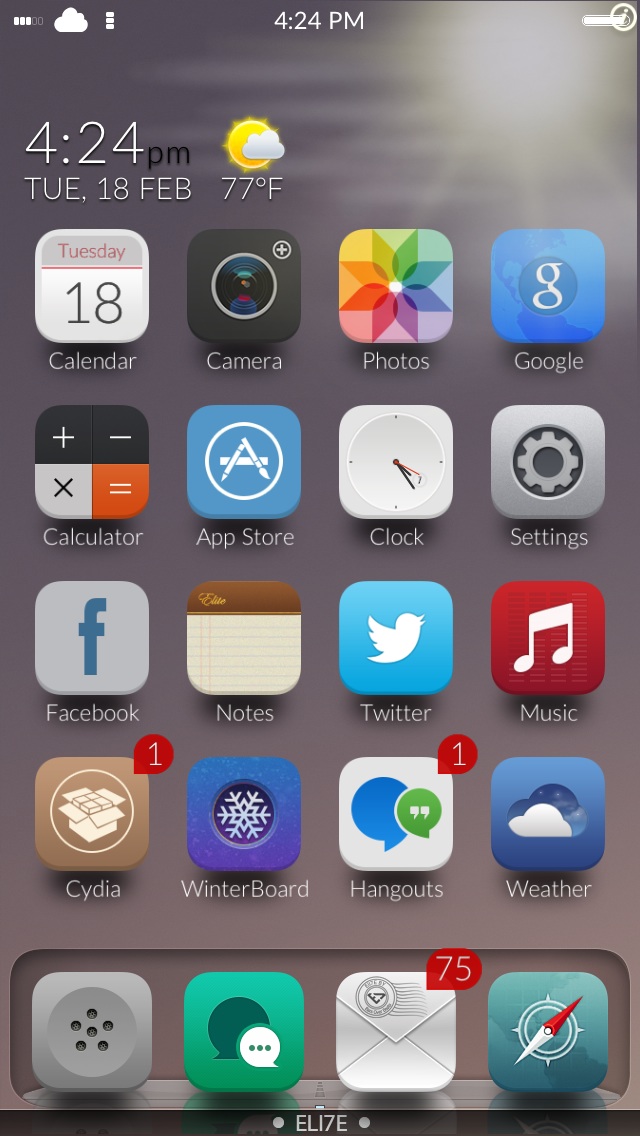
Task: Launch the WinterBoard app
Action: pos(244,814)
